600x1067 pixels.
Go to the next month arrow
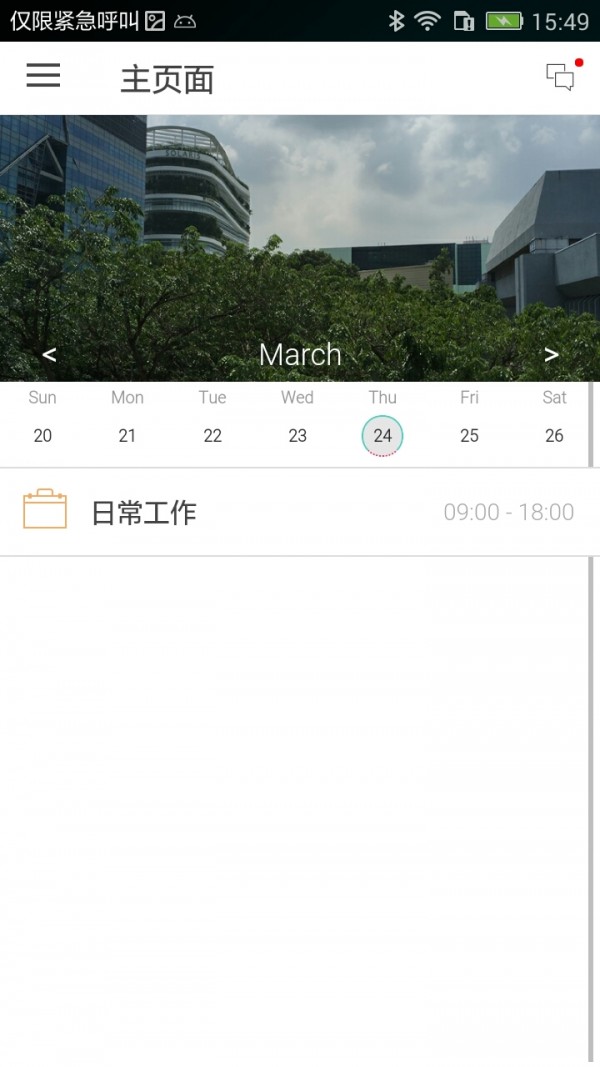point(551,355)
